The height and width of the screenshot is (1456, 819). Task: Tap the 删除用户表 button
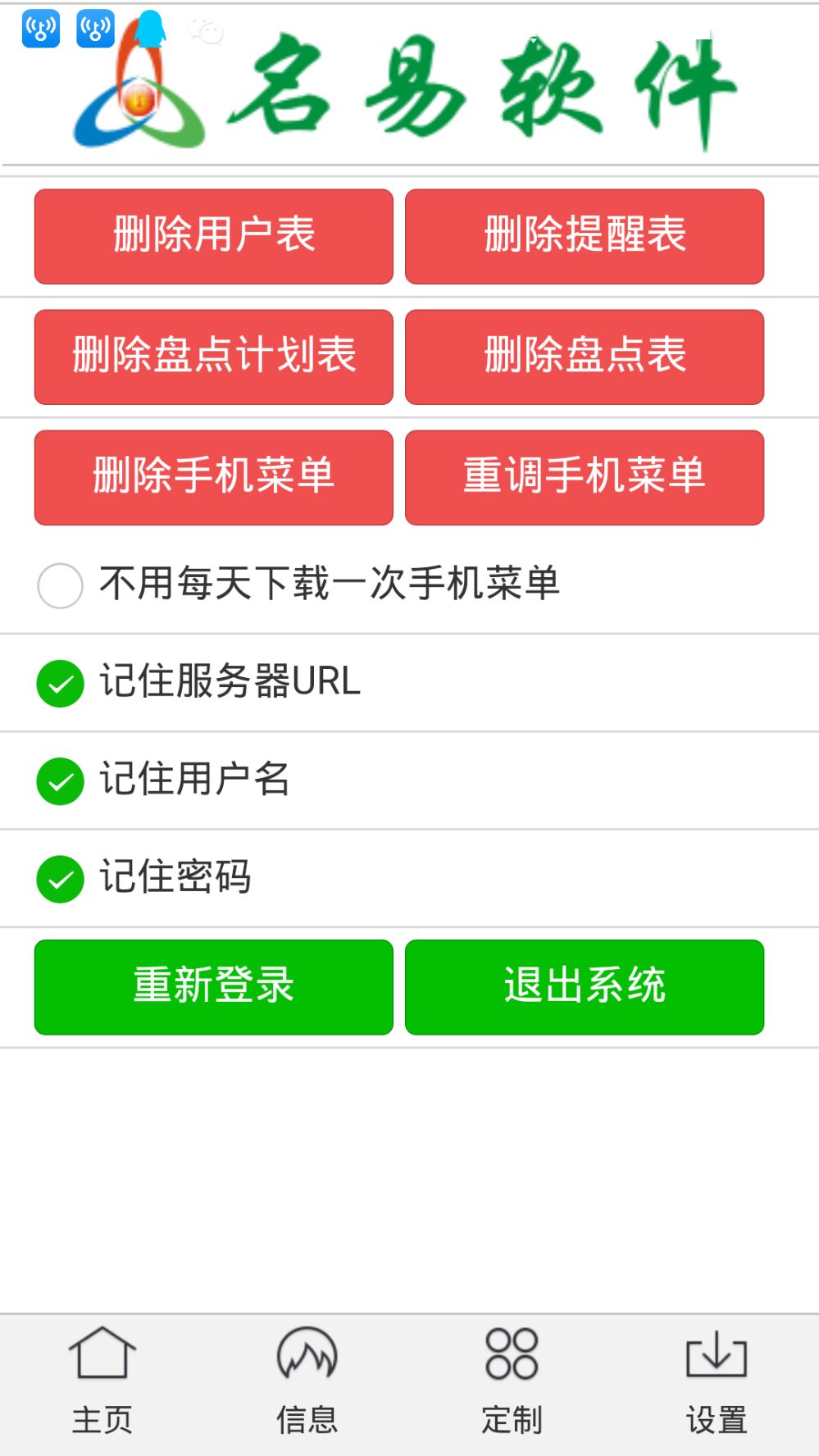pos(213,236)
